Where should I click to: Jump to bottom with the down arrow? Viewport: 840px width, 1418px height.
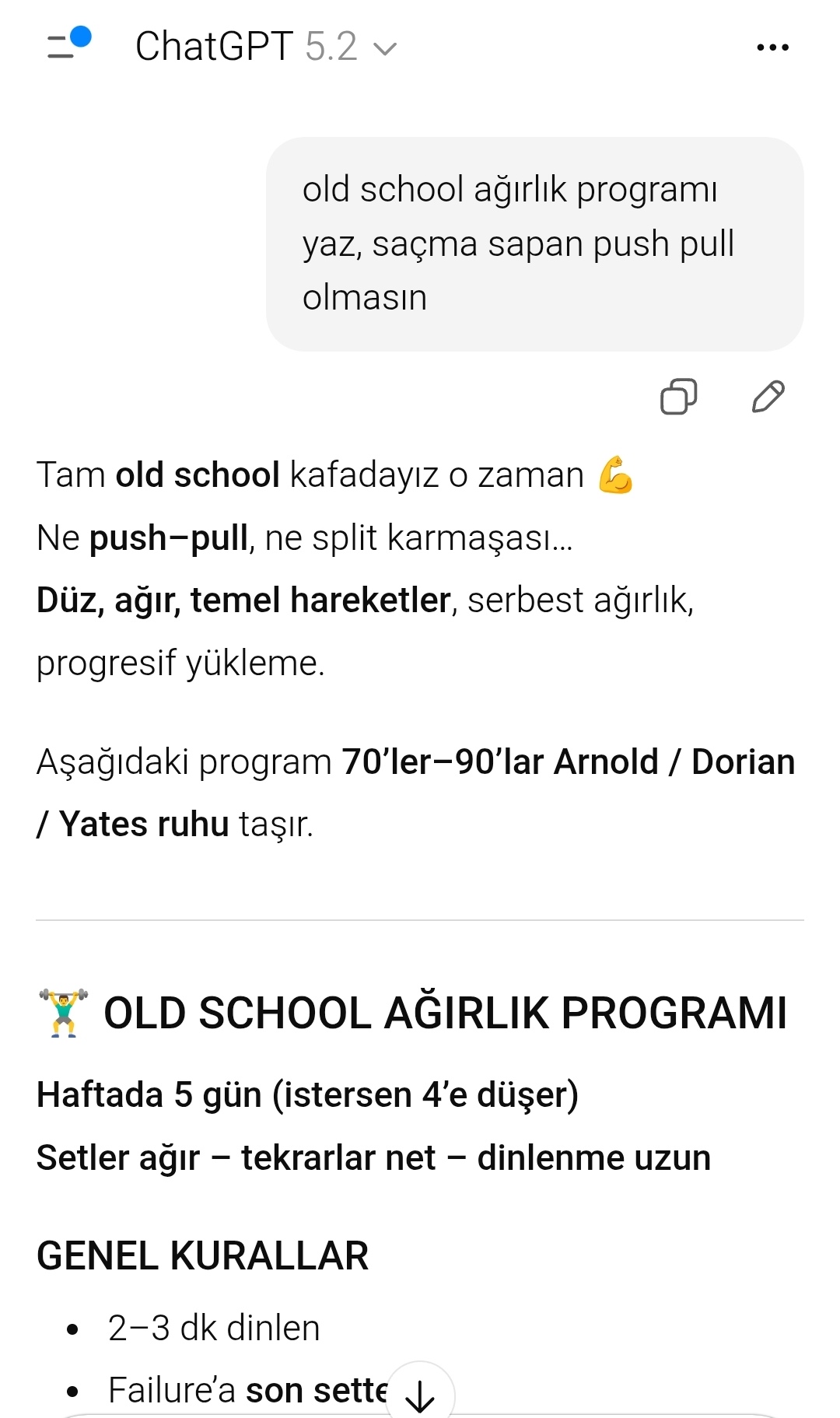click(x=420, y=1394)
